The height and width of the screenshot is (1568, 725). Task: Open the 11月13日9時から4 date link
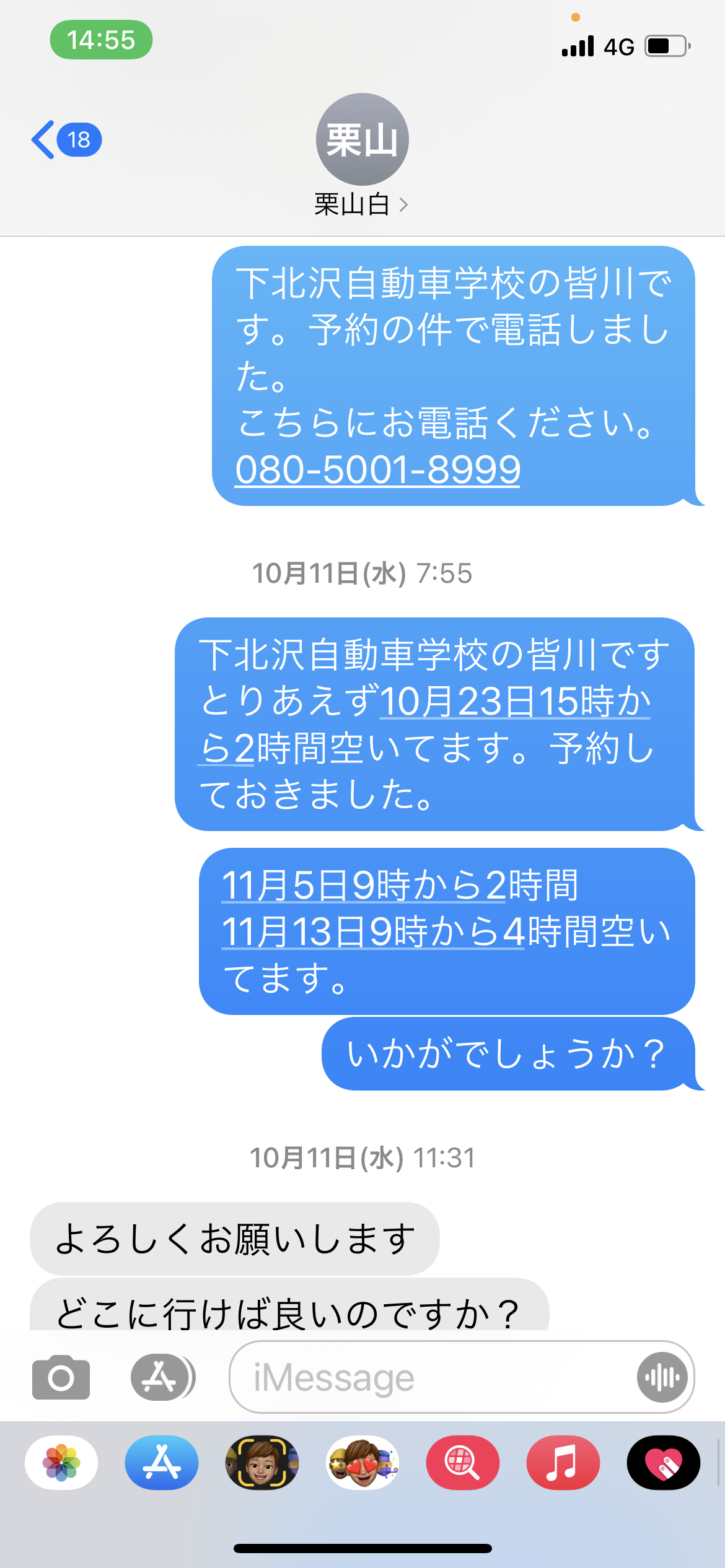[x=373, y=931]
